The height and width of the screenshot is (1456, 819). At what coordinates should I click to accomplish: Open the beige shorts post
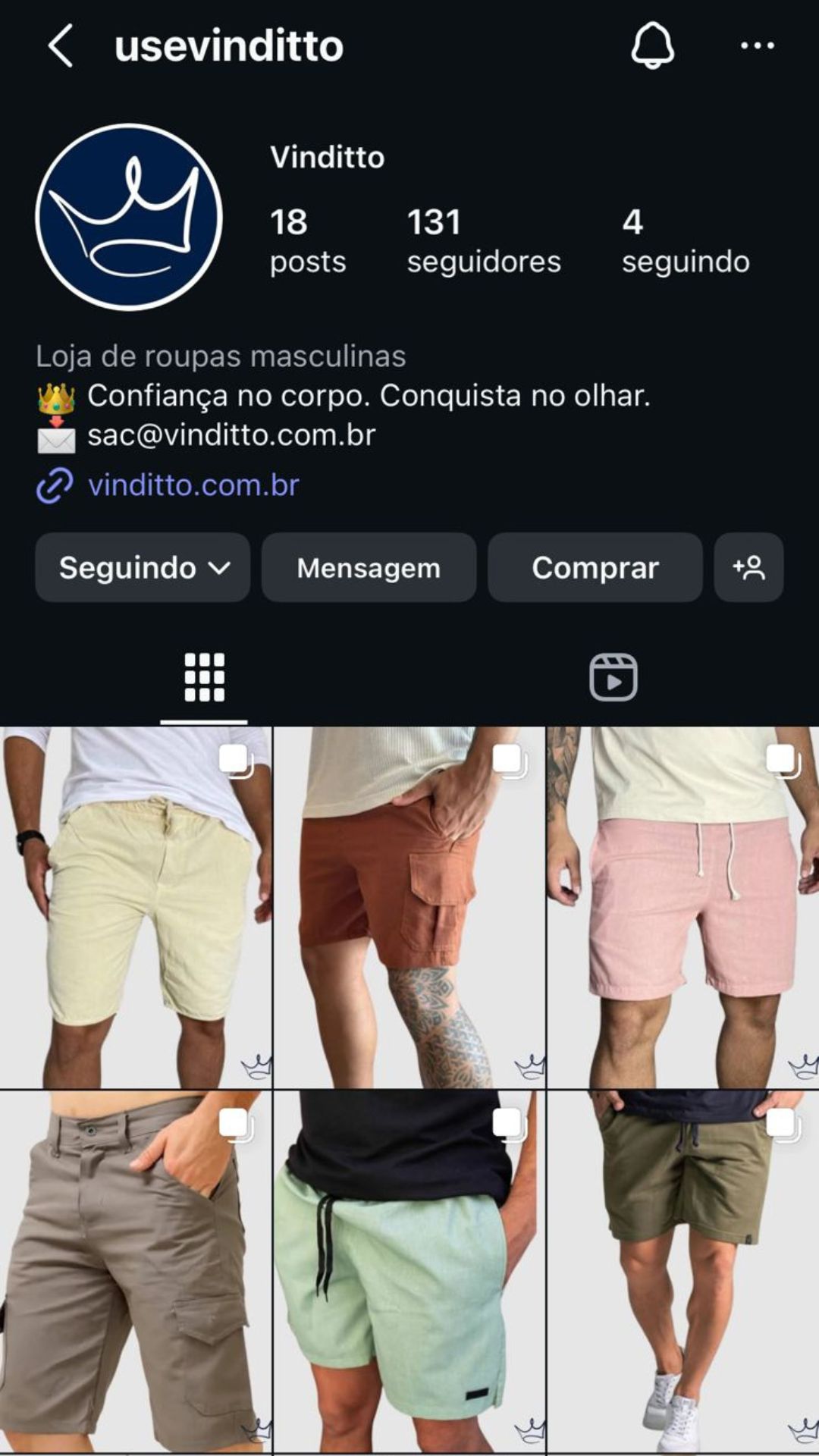tap(136, 908)
